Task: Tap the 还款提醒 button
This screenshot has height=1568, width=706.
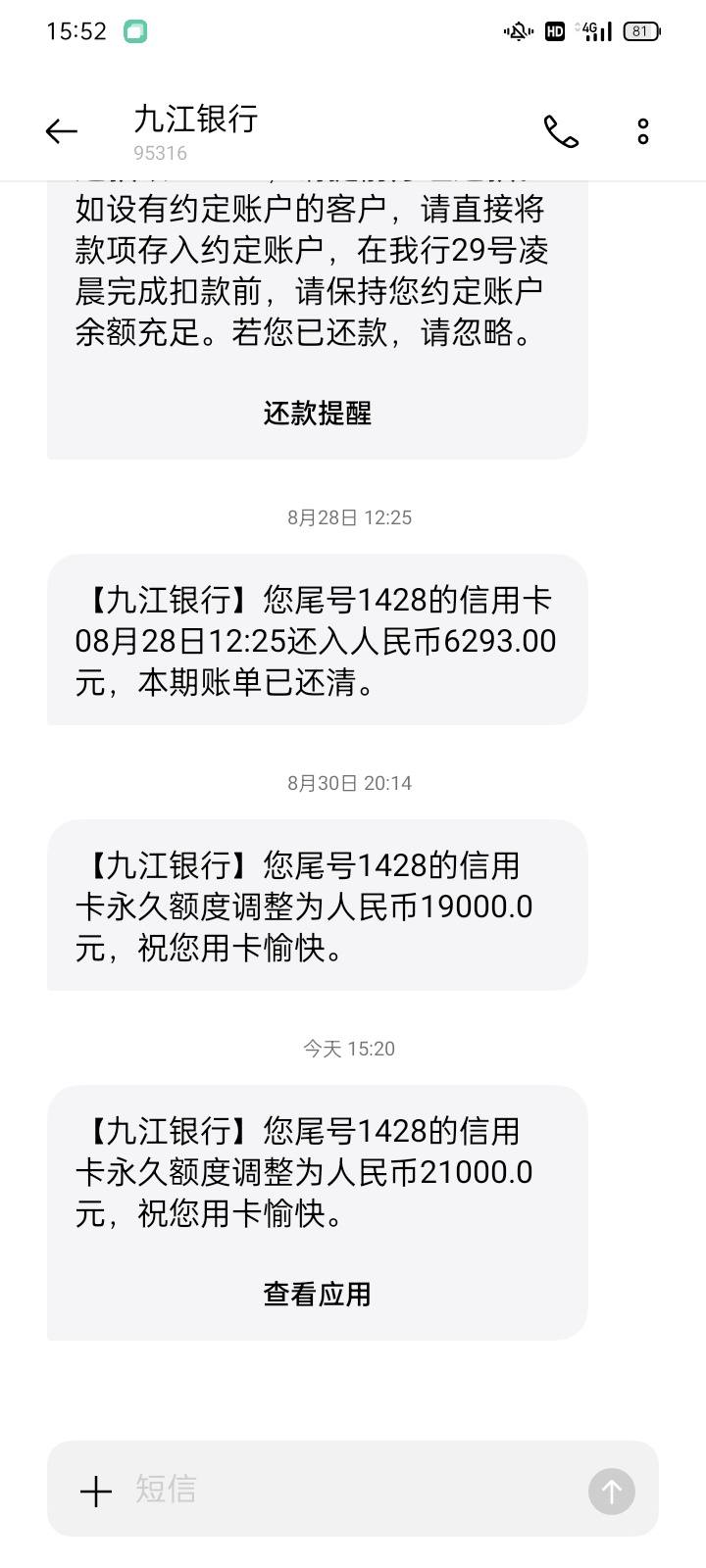Action: pos(318,413)
